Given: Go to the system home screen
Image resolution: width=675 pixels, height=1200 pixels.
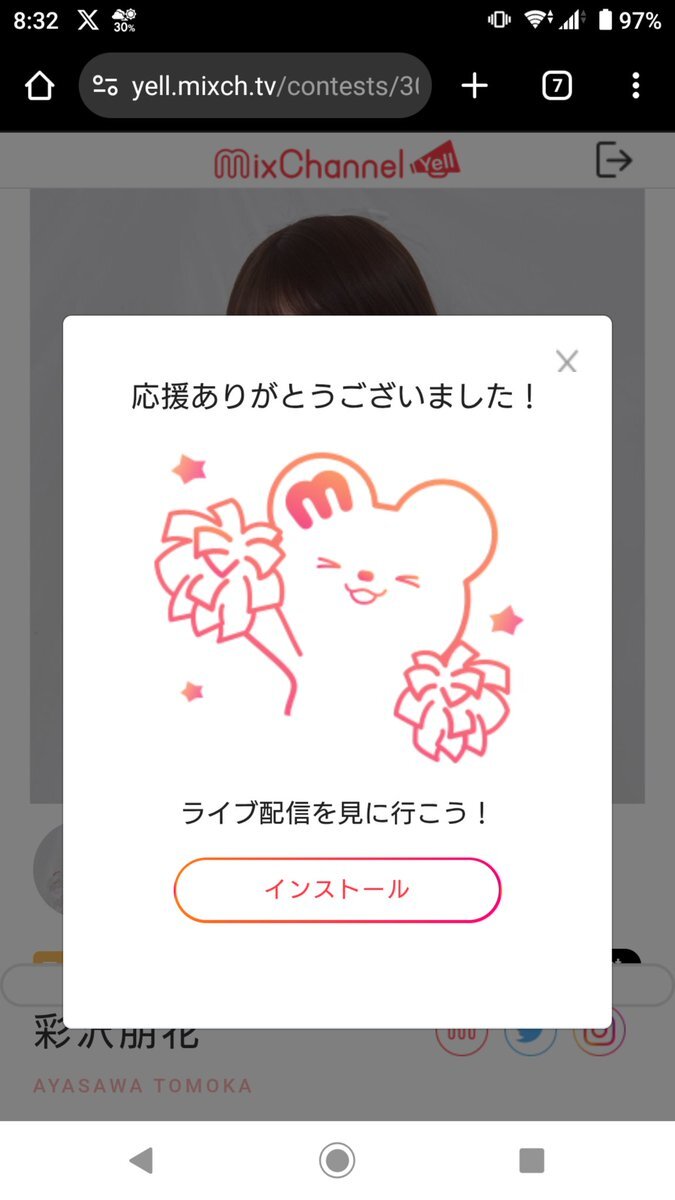Looking at the screenshot, I should click(337, 1160).
